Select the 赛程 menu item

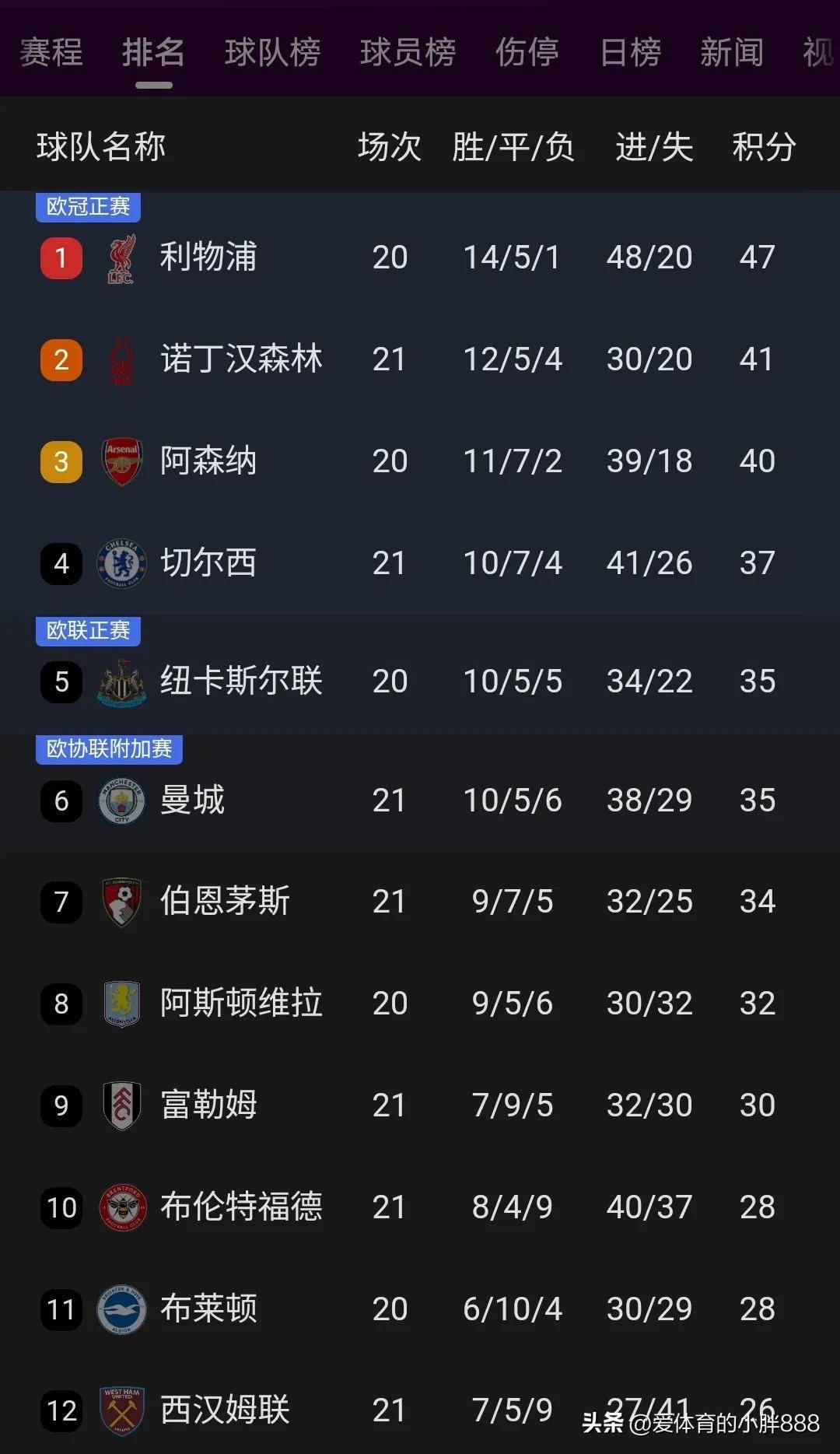coord(51,52)
